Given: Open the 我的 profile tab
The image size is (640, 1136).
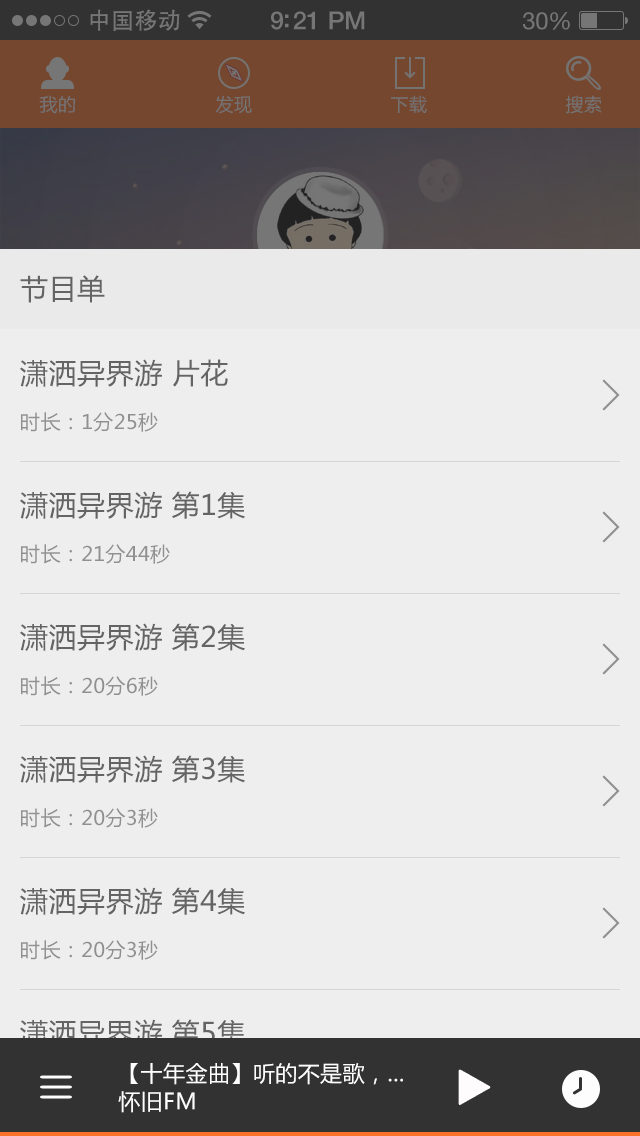Looking at the screenshot, I should tap(57, 85).
